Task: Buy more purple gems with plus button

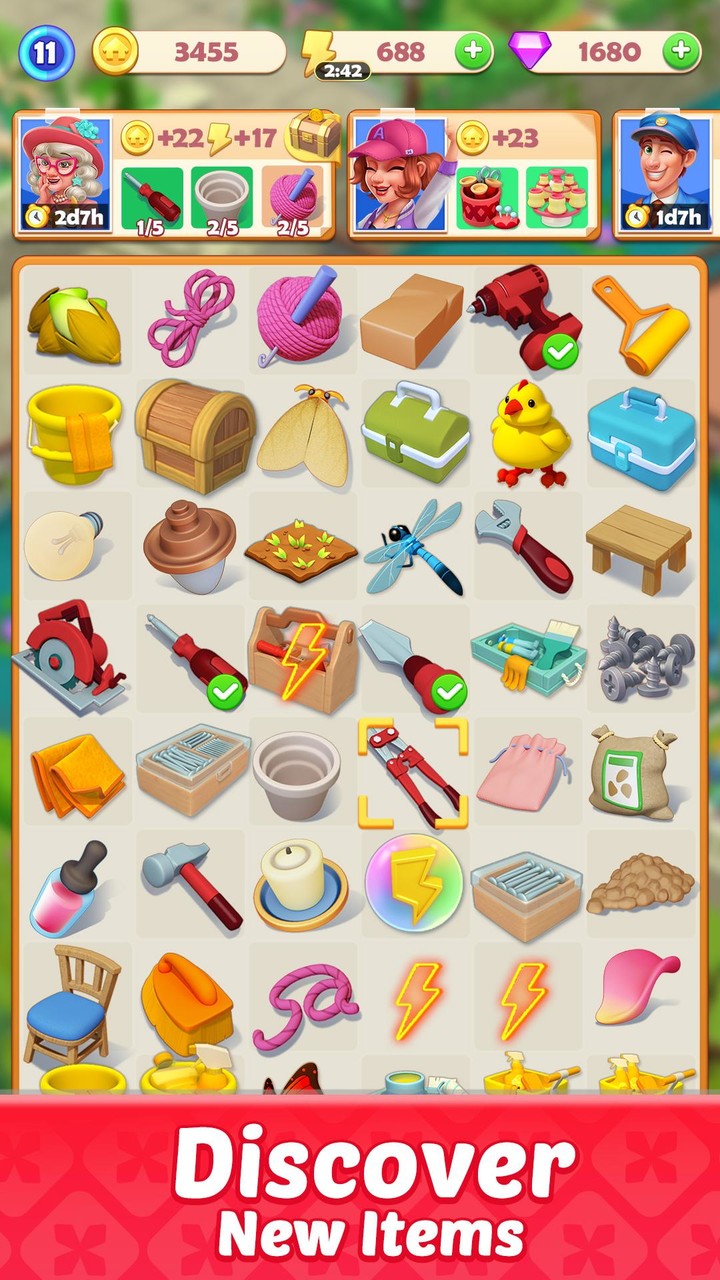Action: [681, 51]
